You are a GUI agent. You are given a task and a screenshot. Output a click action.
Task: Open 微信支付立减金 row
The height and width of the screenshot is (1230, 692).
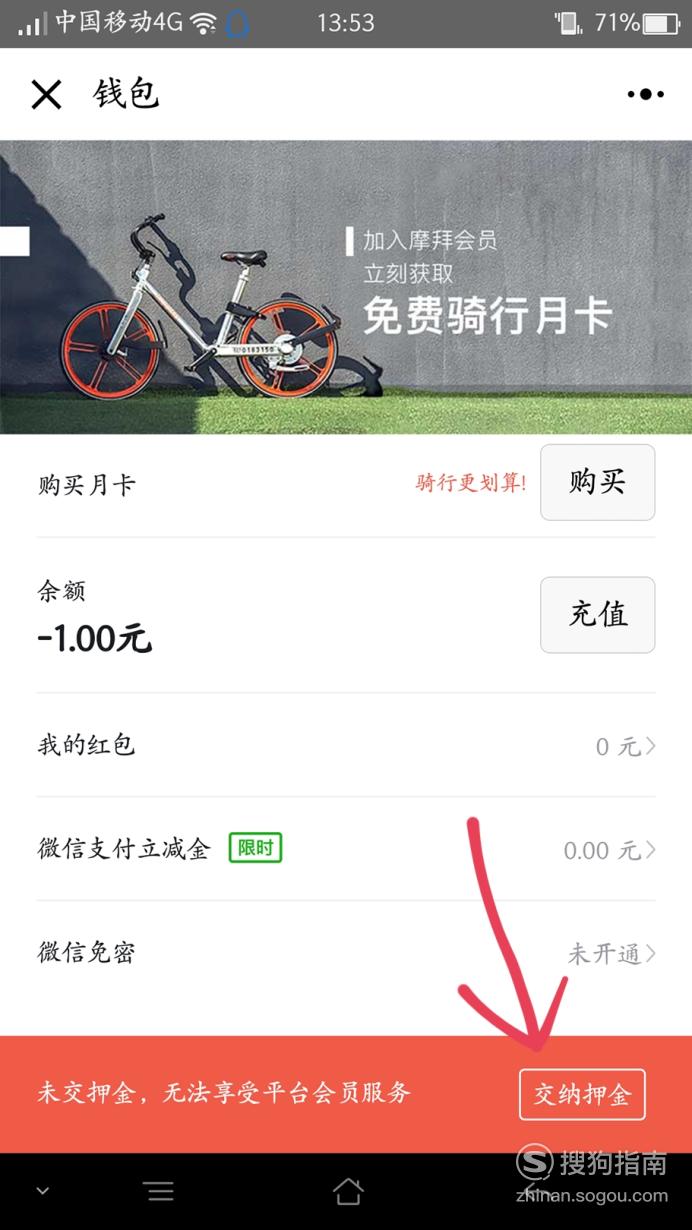346,850
